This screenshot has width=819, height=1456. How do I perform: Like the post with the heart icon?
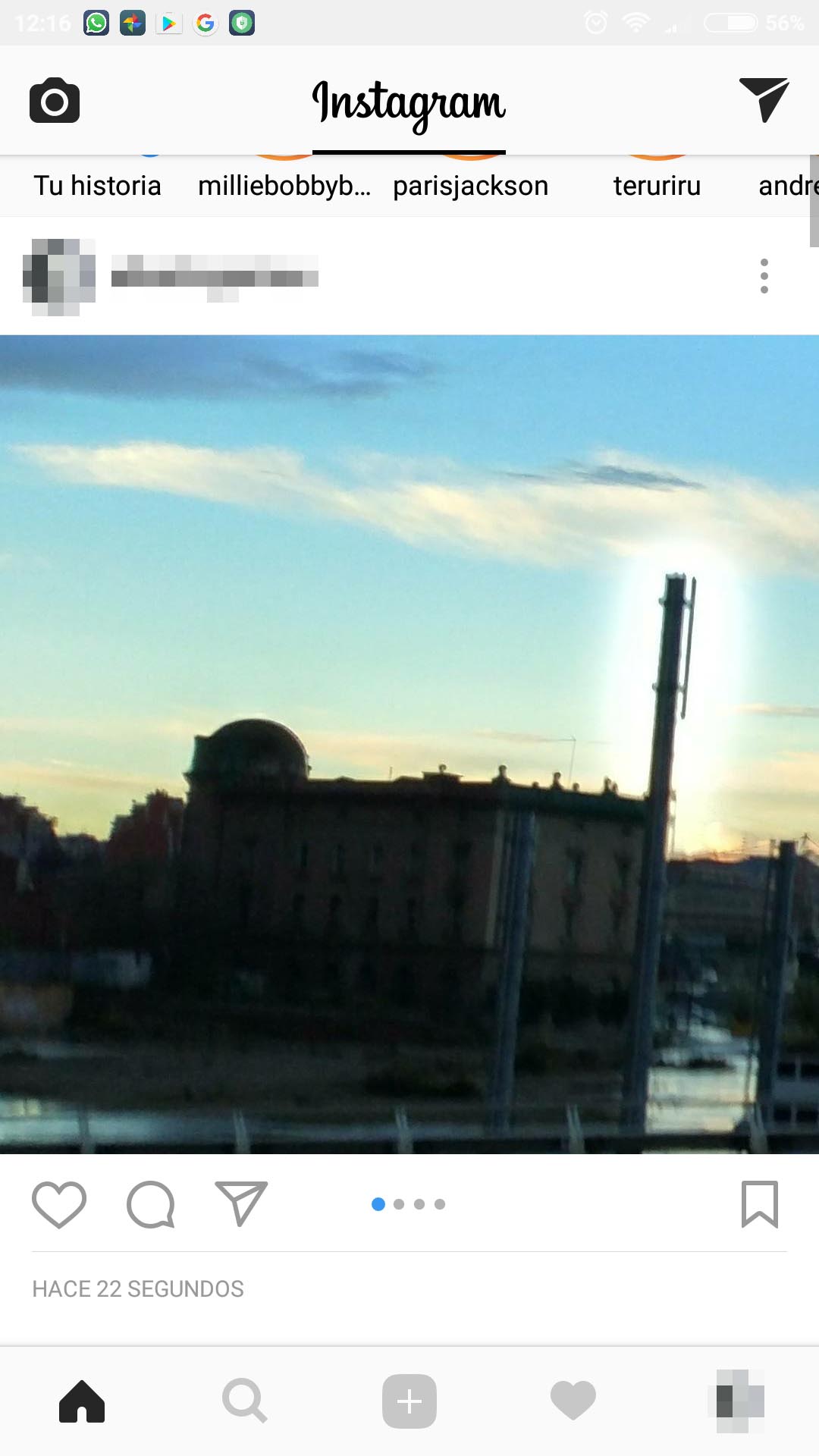tap(59, 1204)
